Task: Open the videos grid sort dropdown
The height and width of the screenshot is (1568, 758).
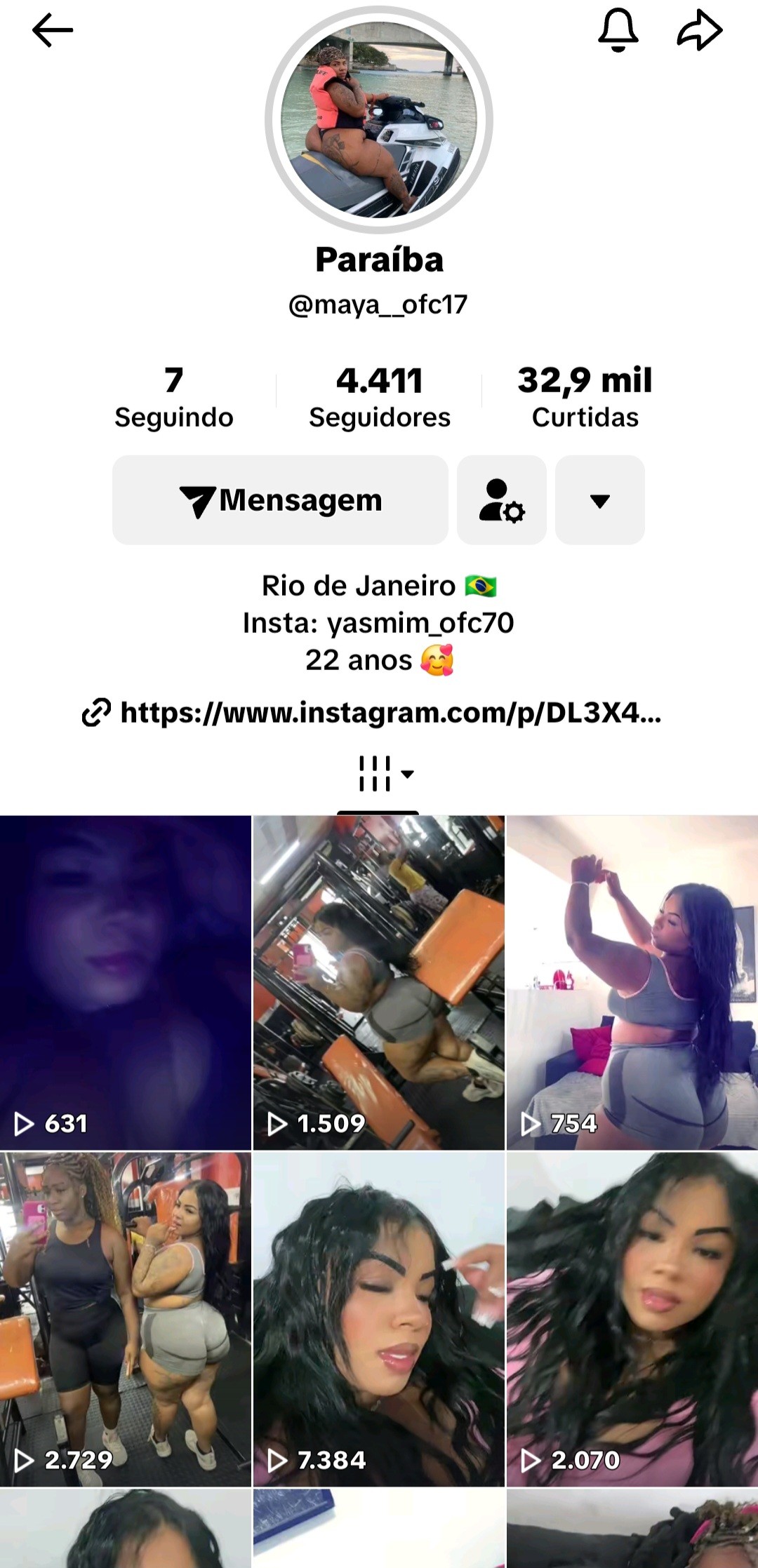Action: [385, 774]
